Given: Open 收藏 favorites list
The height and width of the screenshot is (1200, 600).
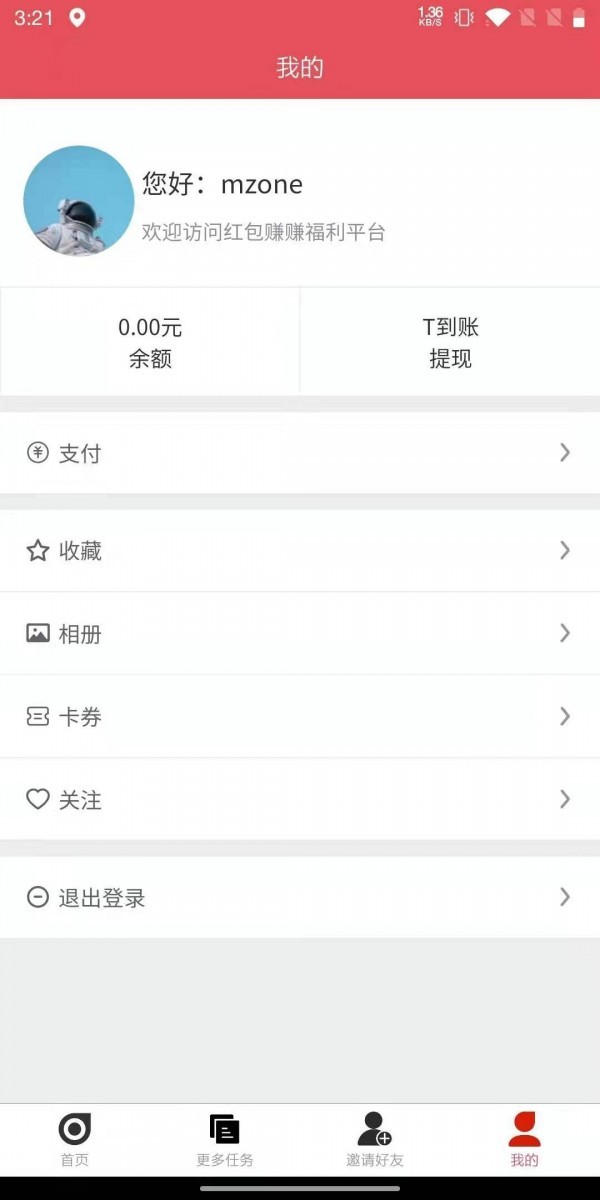Looking at the screenshot, I should click(x=300, y=550).
